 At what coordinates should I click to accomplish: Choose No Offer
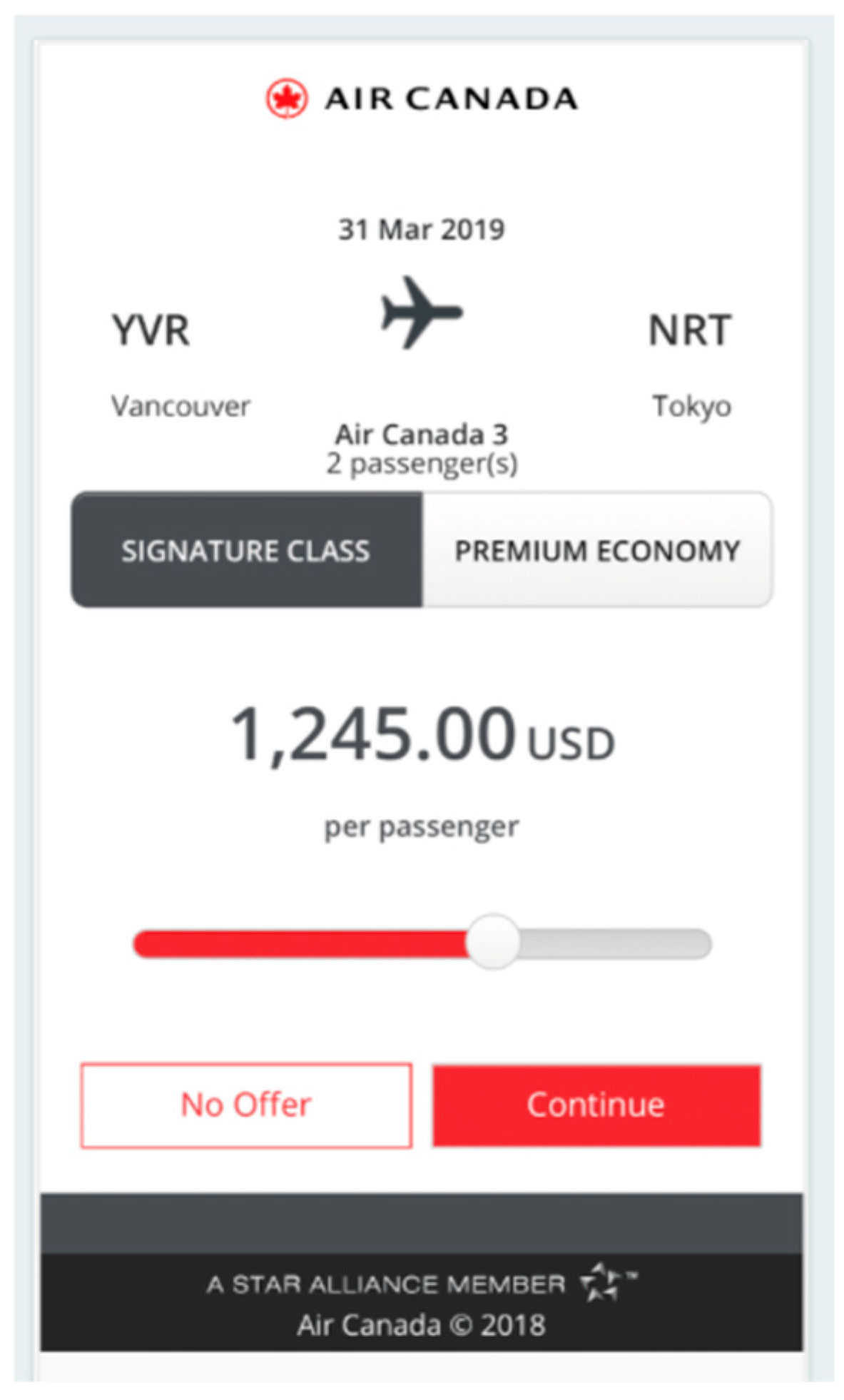click(x=246, y=1105)
